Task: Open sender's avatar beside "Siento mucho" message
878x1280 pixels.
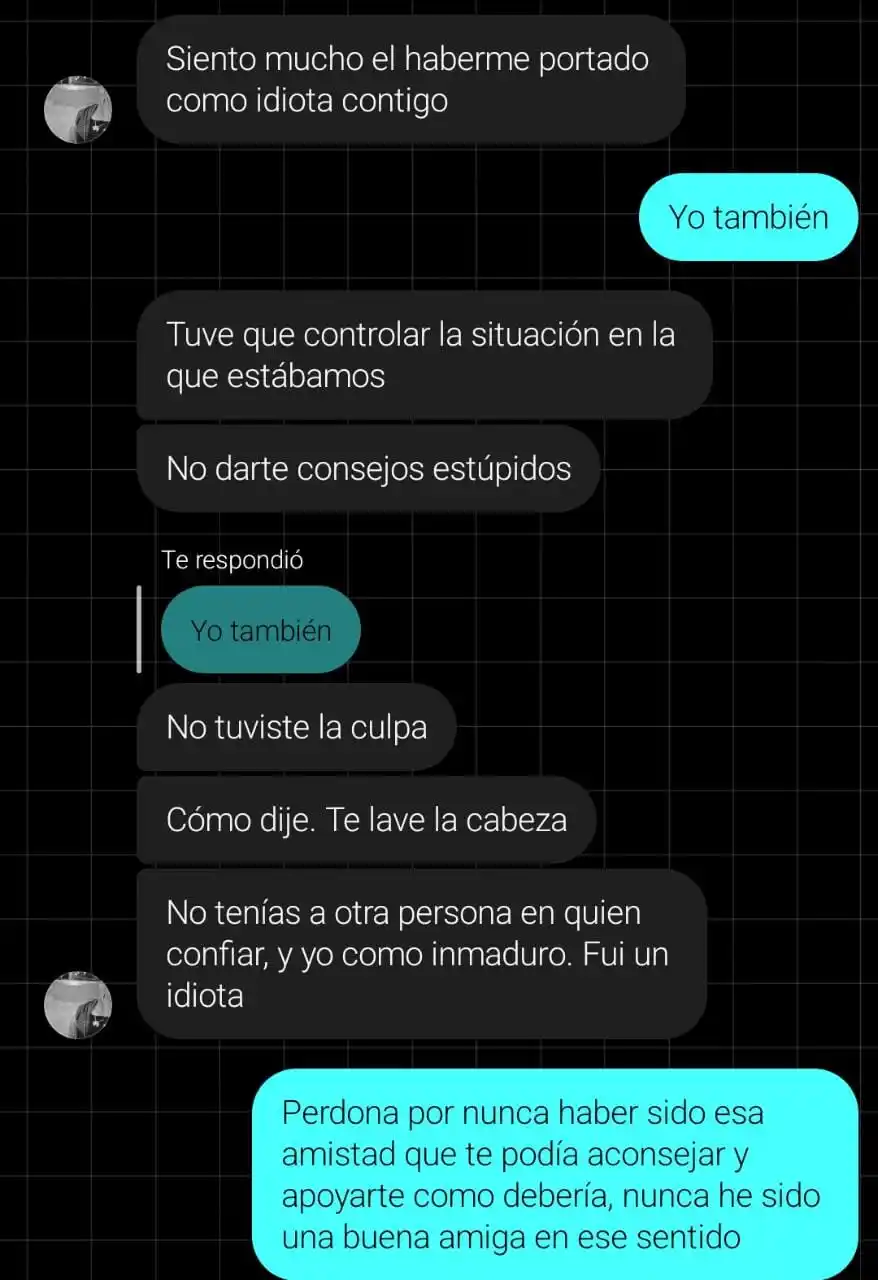Action: pyautogui.click(x=78, y=109)
